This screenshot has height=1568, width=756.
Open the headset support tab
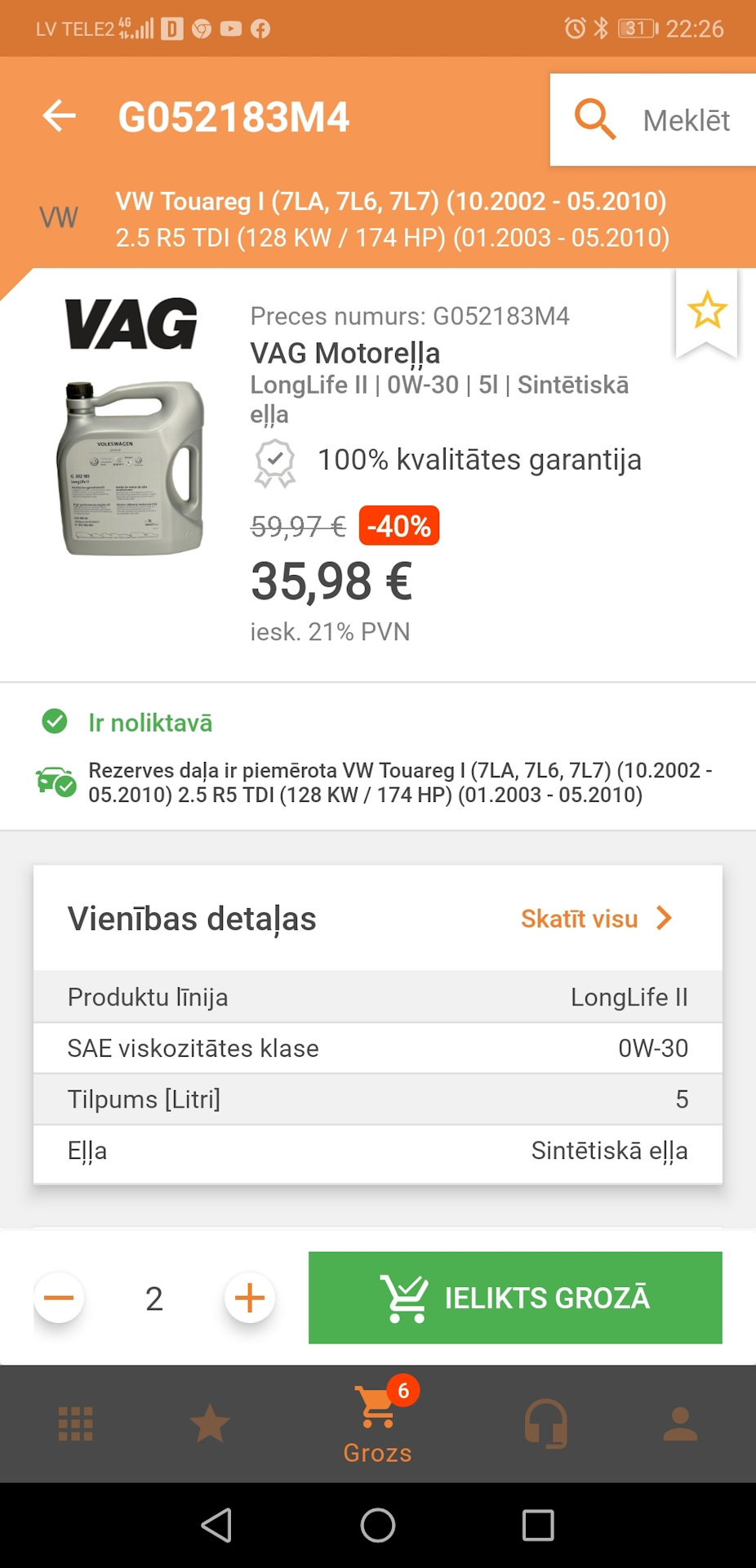[545, 1423]
